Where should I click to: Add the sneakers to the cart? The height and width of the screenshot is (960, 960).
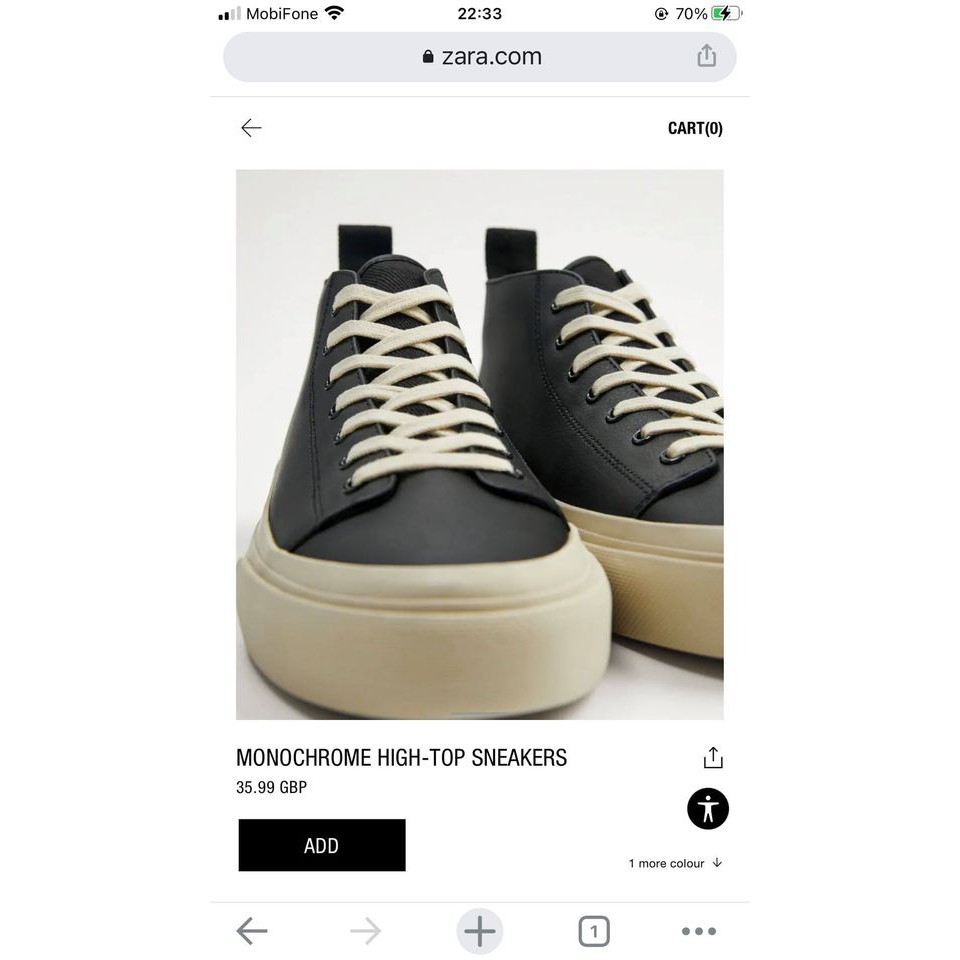click(x=322, y=845)
